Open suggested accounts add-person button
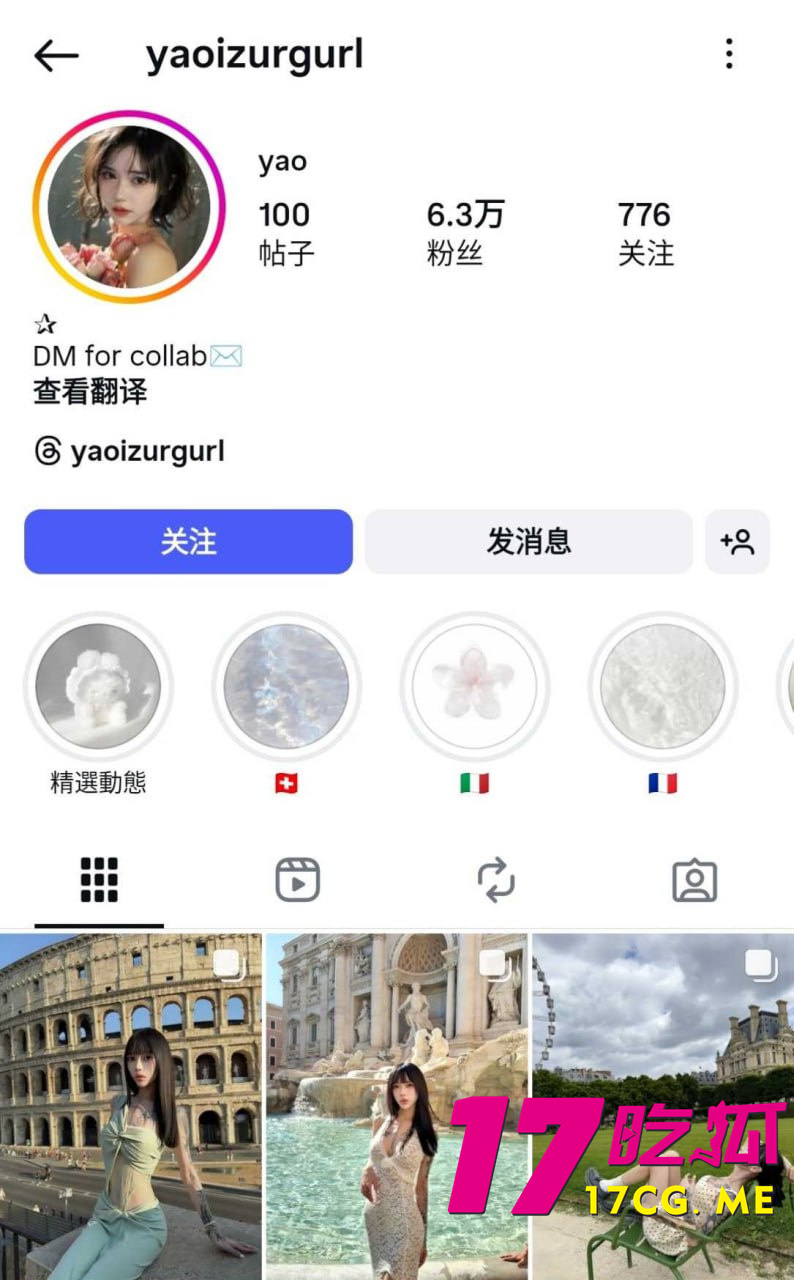Image resolution: width=794 pixels, height=1280 pixels. (737, 542)
